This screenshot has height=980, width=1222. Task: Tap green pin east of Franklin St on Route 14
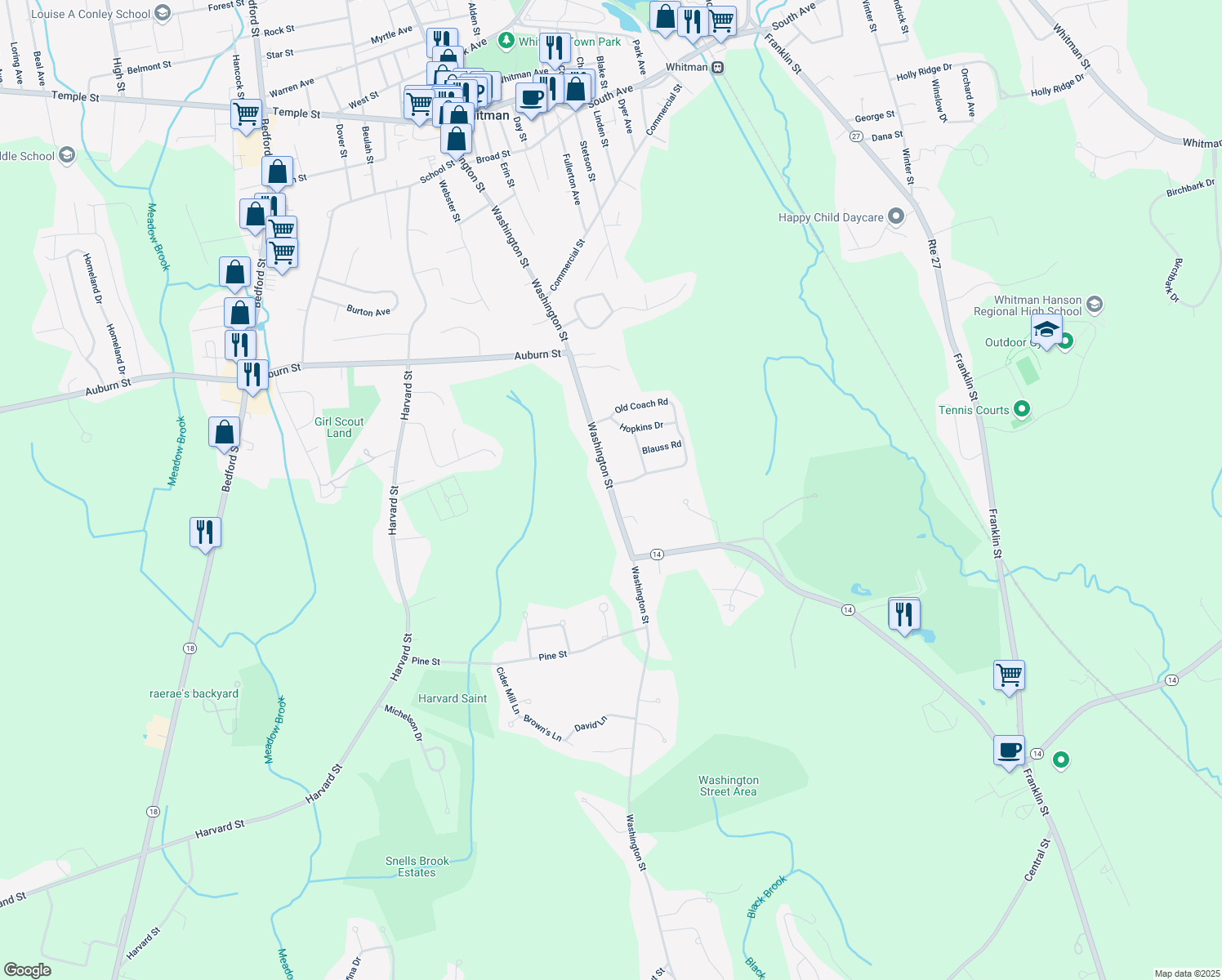pyautogui.click(x=1060, y=759)
